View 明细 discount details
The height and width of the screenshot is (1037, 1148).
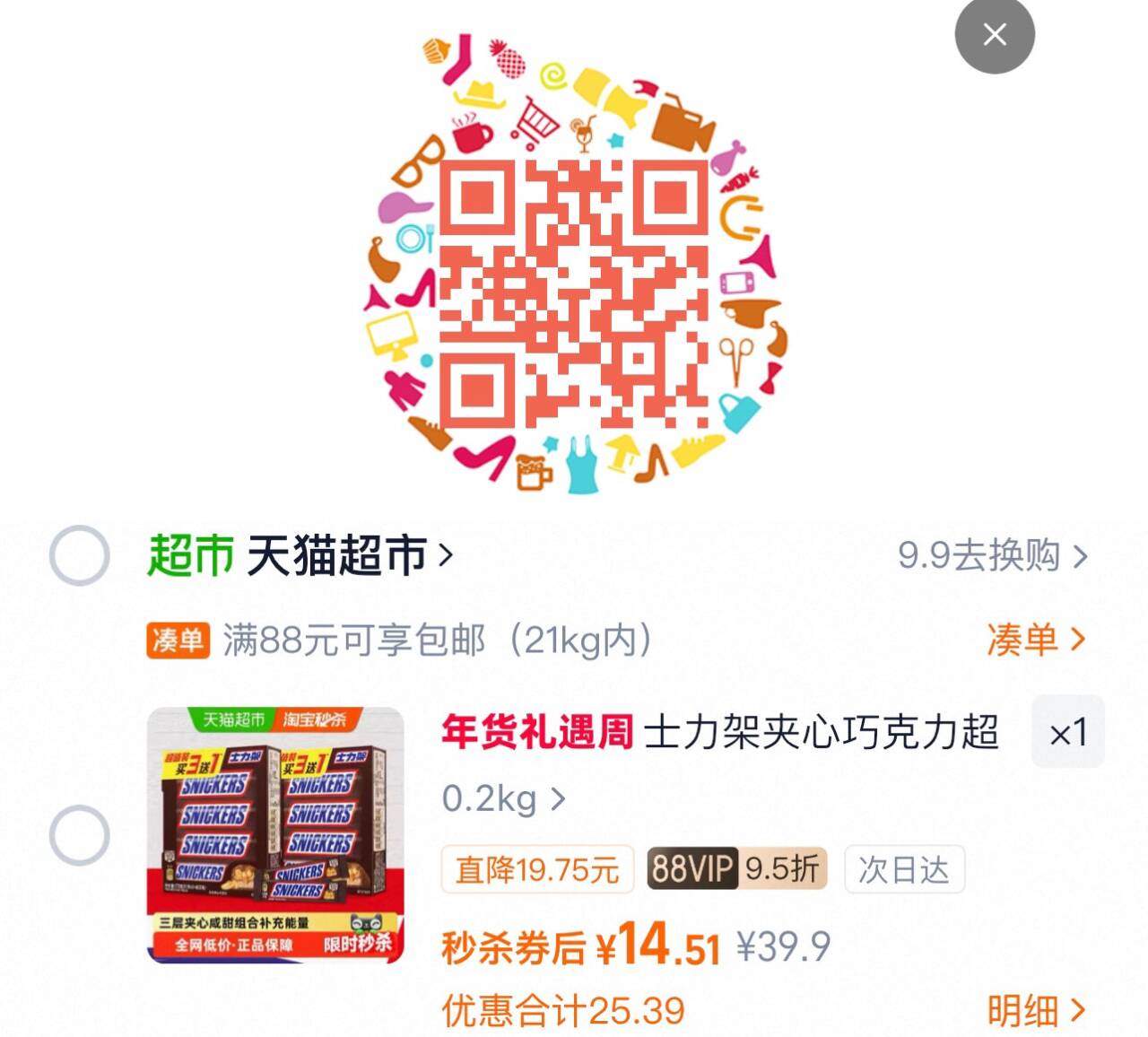click(x=1036, y=1010)
